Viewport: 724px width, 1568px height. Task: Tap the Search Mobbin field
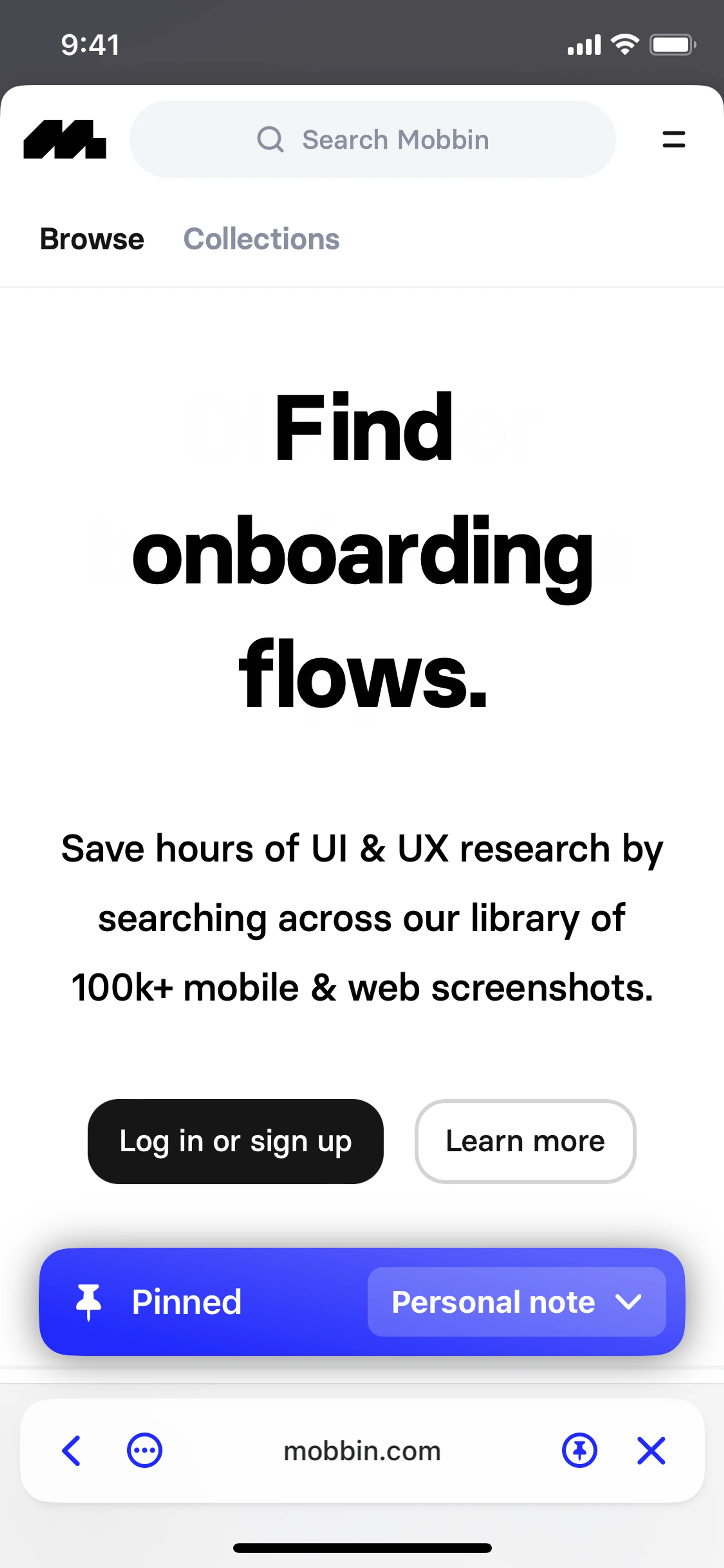click(x=372, y=140)
